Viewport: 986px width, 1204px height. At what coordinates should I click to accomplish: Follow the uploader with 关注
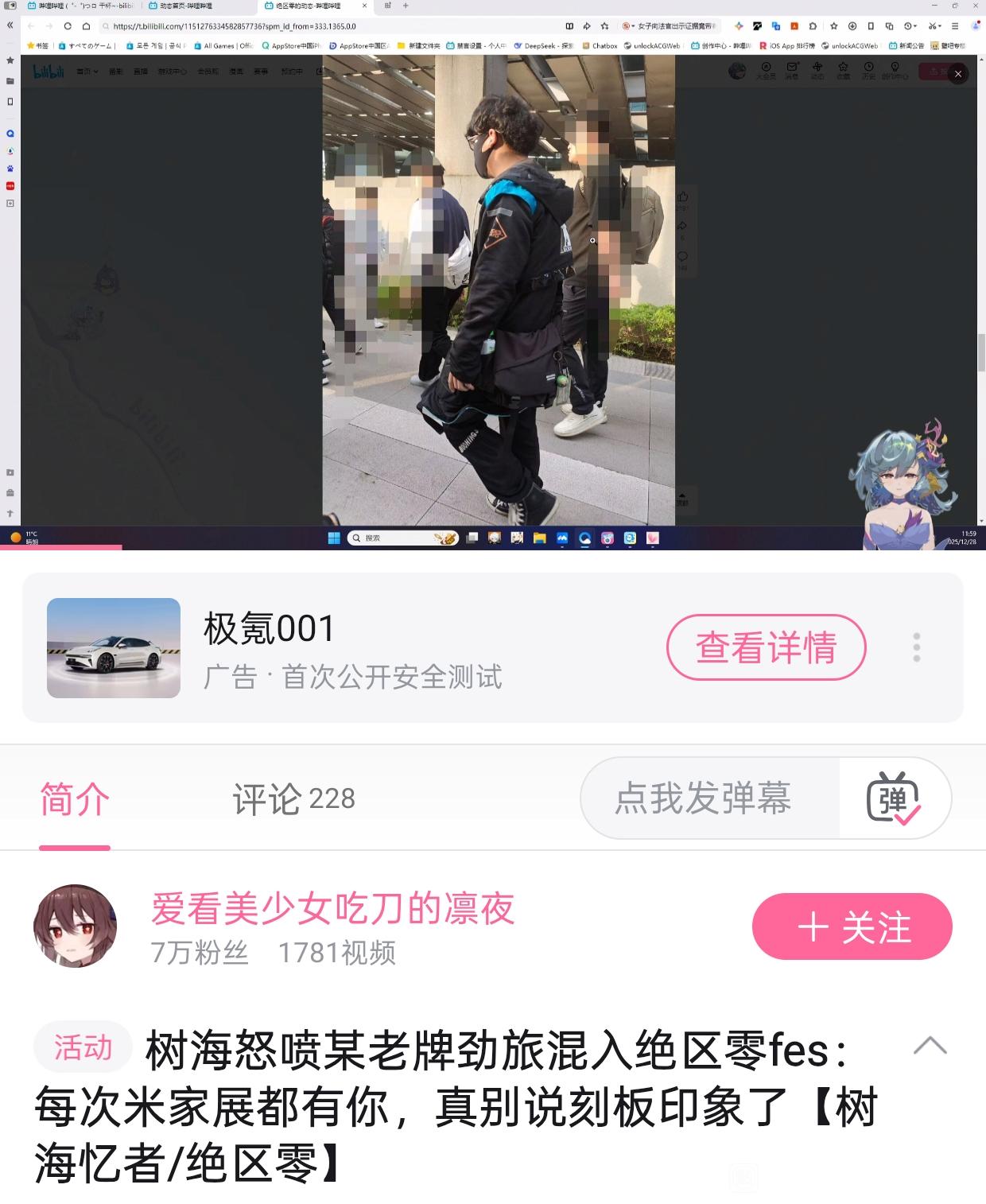pyautogui.click(x=852, y=926)
